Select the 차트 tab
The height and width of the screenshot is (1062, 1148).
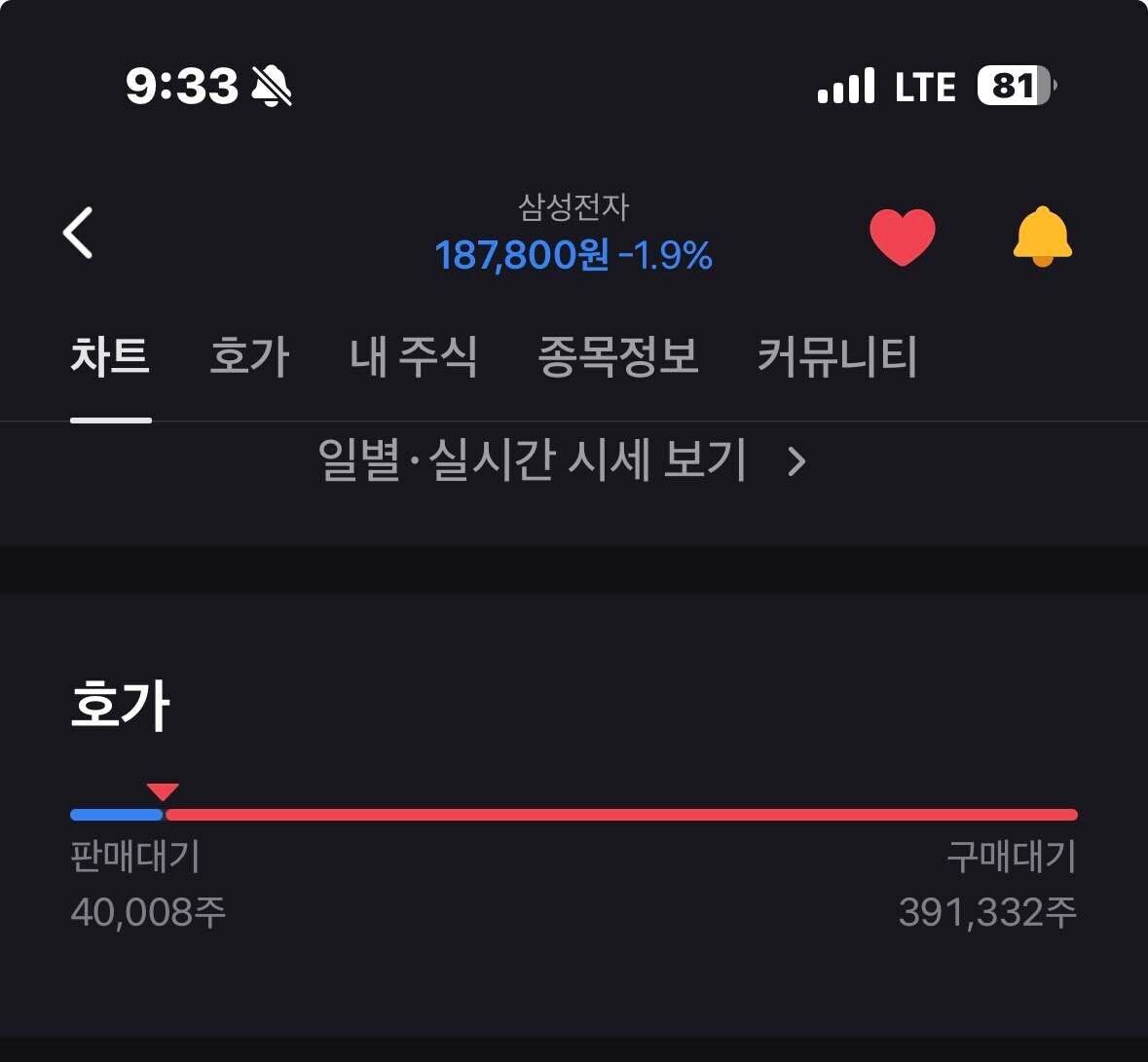tap(110, 356)
